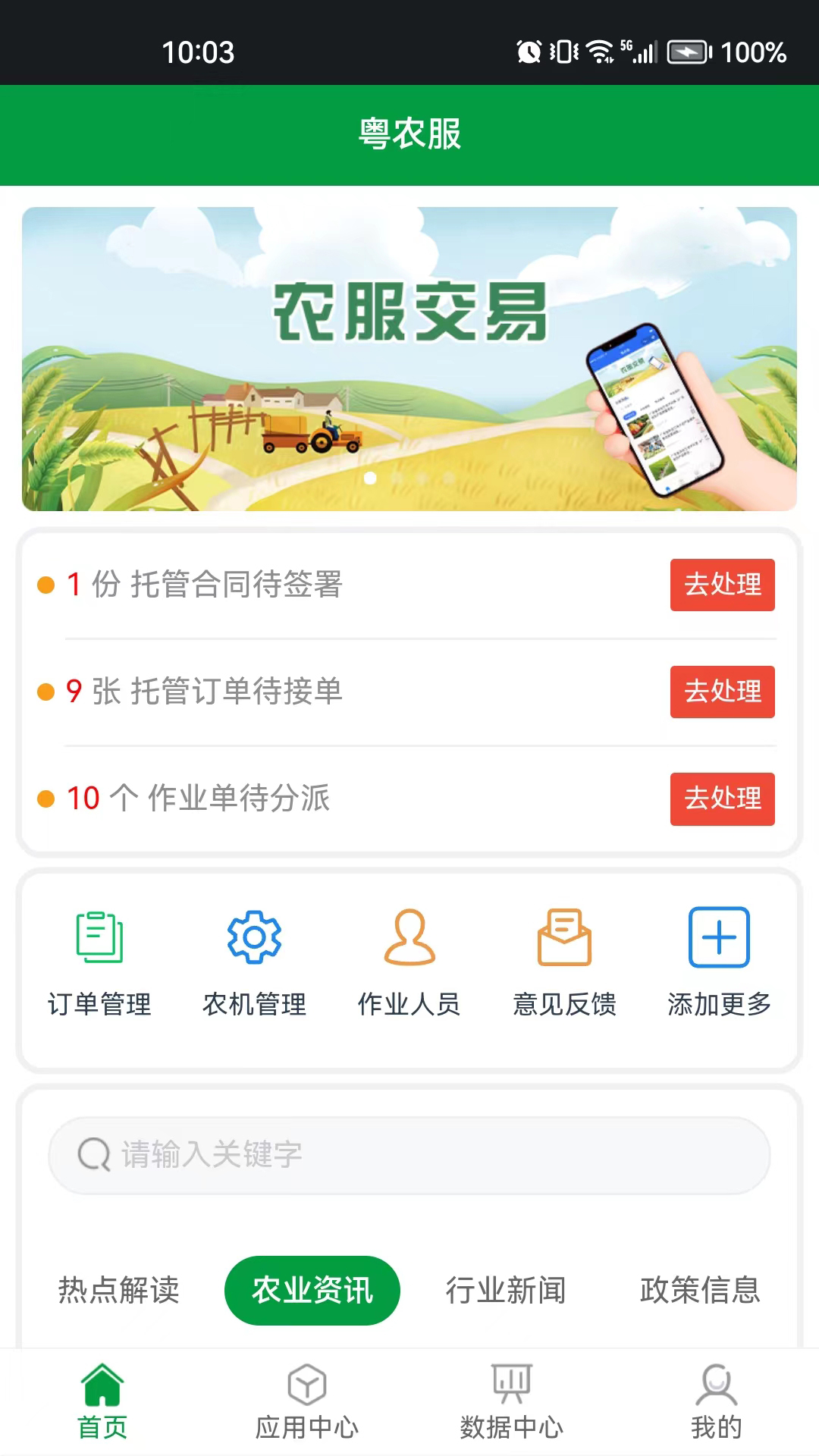The height and width of the screenshot is (1456, 819).
Task: Select the active carousel indicator dot
Action: [372, 476]
